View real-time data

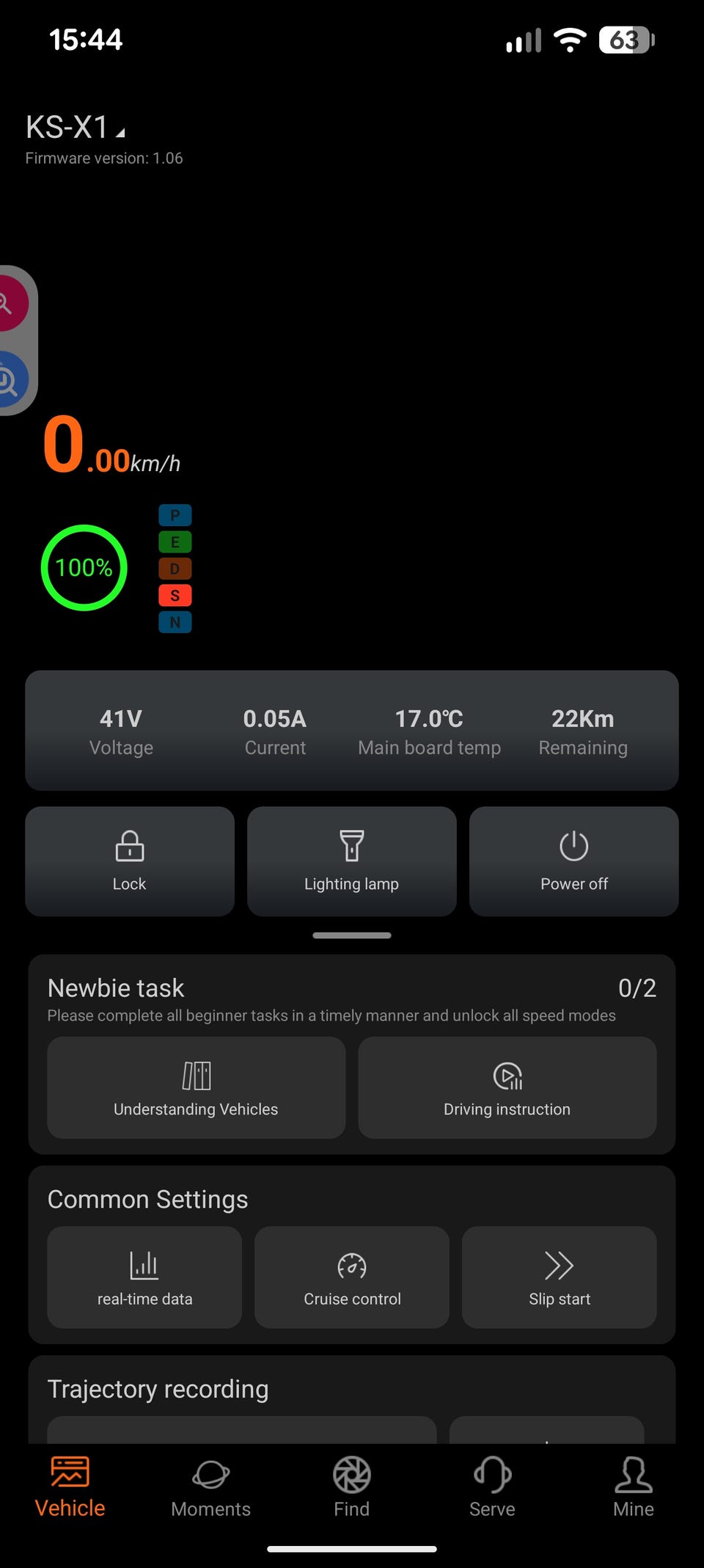(x=144, y=1277)
